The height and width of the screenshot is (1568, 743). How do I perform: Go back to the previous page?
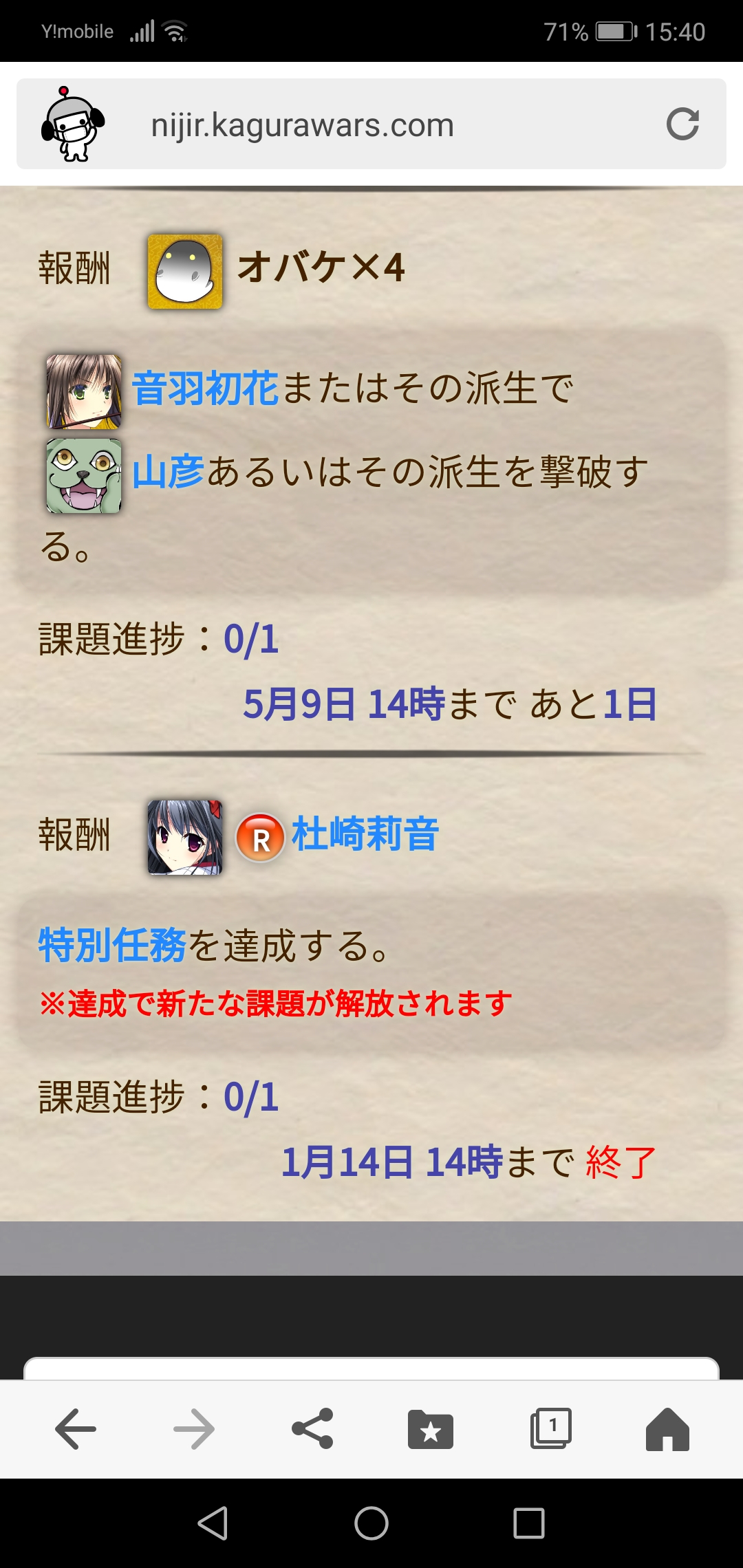pos(76,1429)
